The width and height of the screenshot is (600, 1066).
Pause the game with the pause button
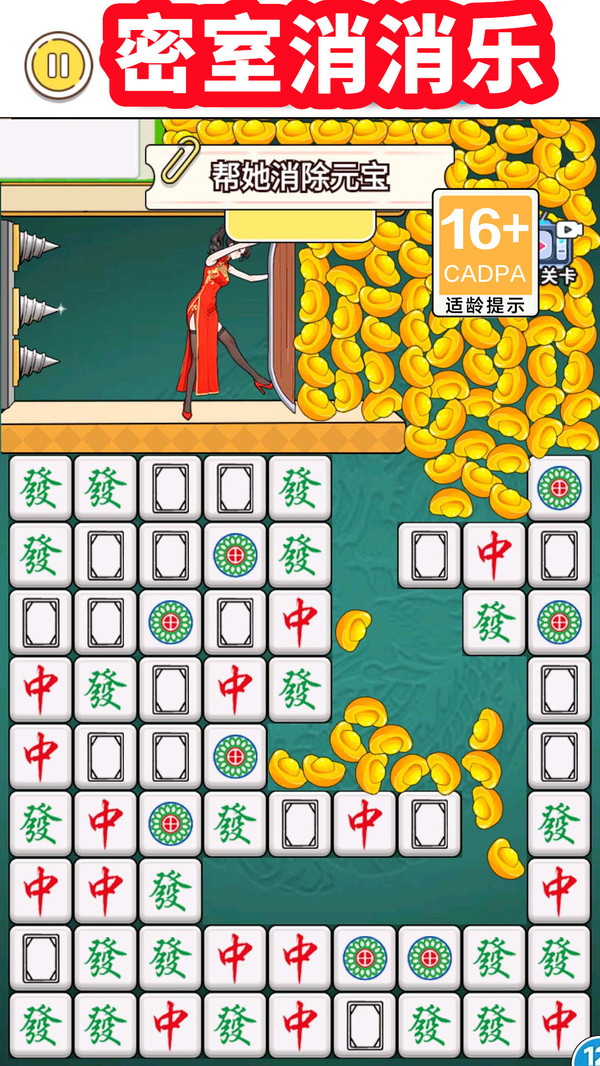[x=58, y=66]
